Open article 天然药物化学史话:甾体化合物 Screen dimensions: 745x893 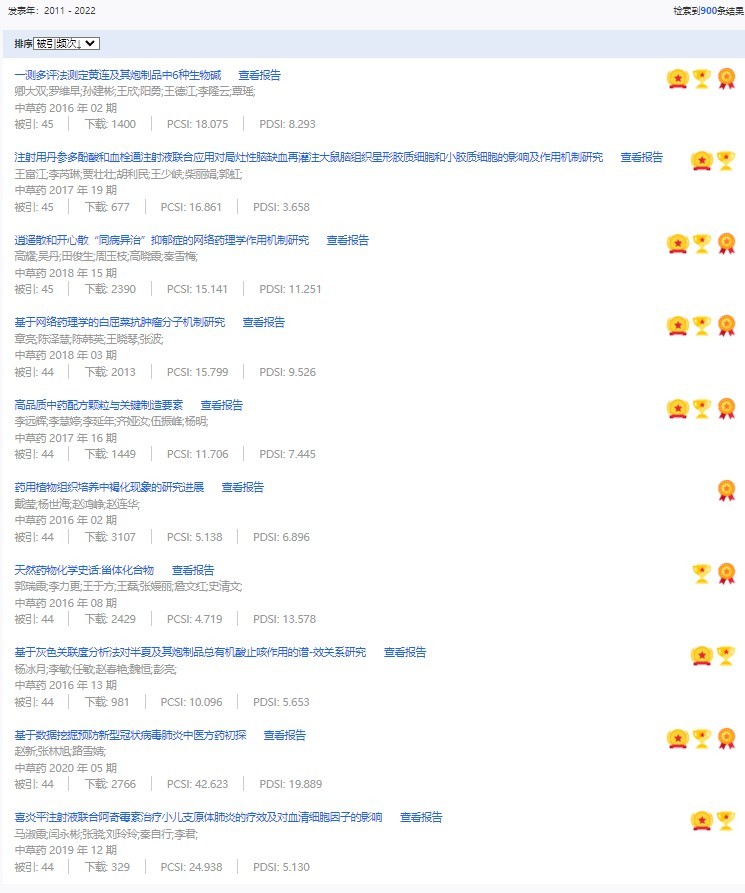coord(84,570)
